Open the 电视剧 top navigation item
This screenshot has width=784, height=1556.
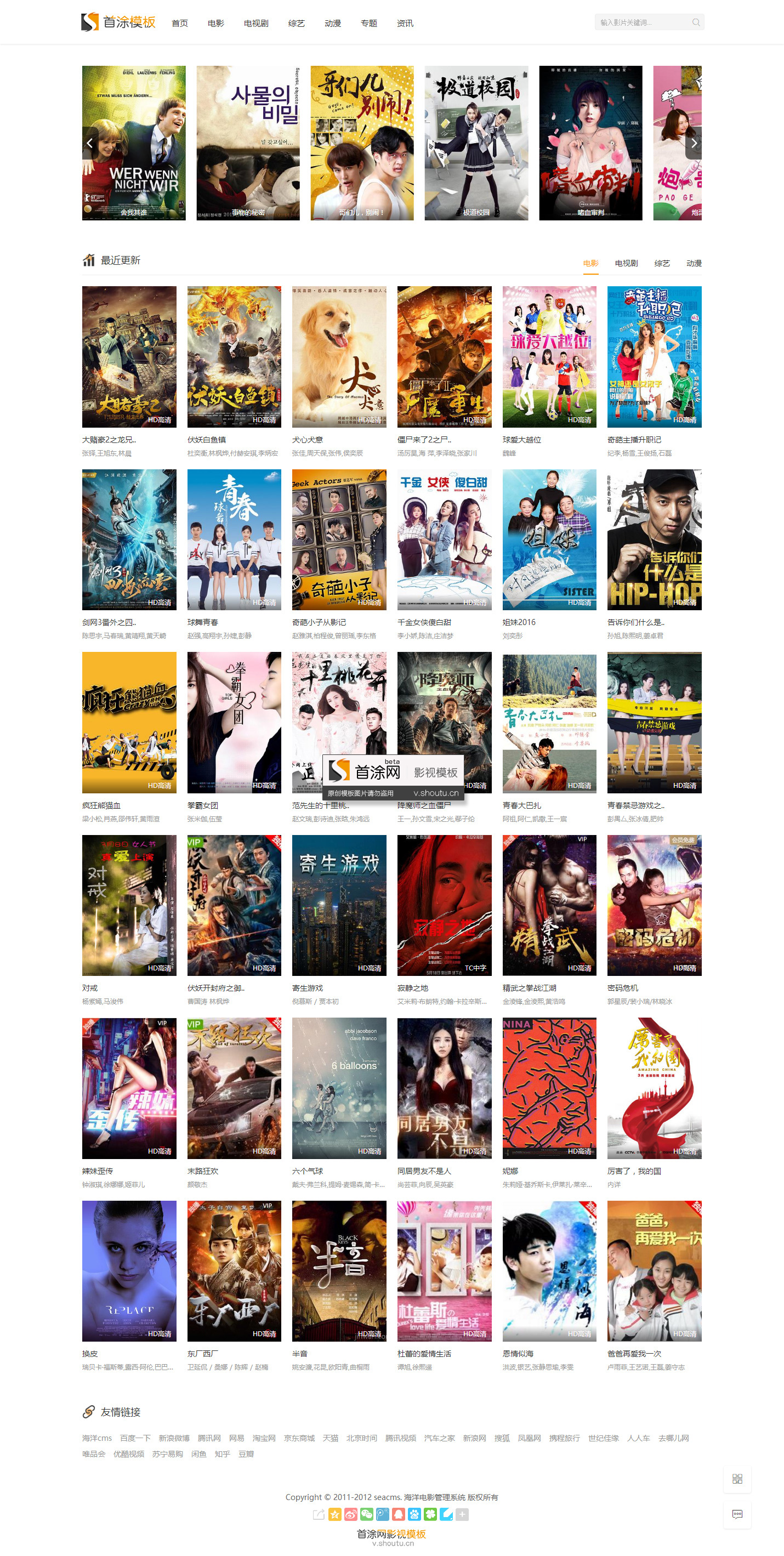(x=256, y=24)
